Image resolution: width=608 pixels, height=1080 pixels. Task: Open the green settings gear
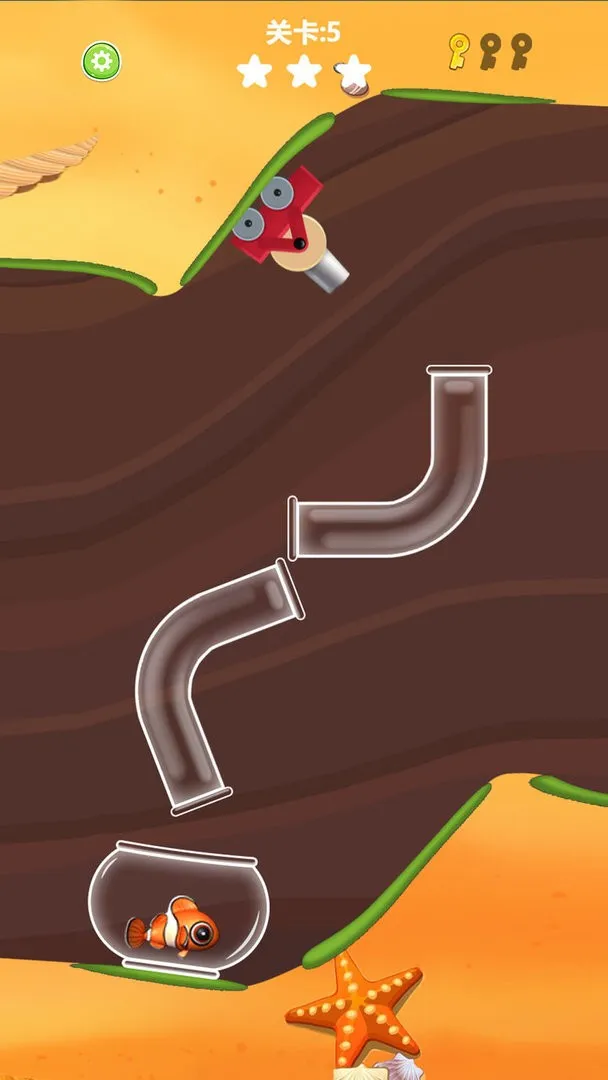[x=101, y=62]
